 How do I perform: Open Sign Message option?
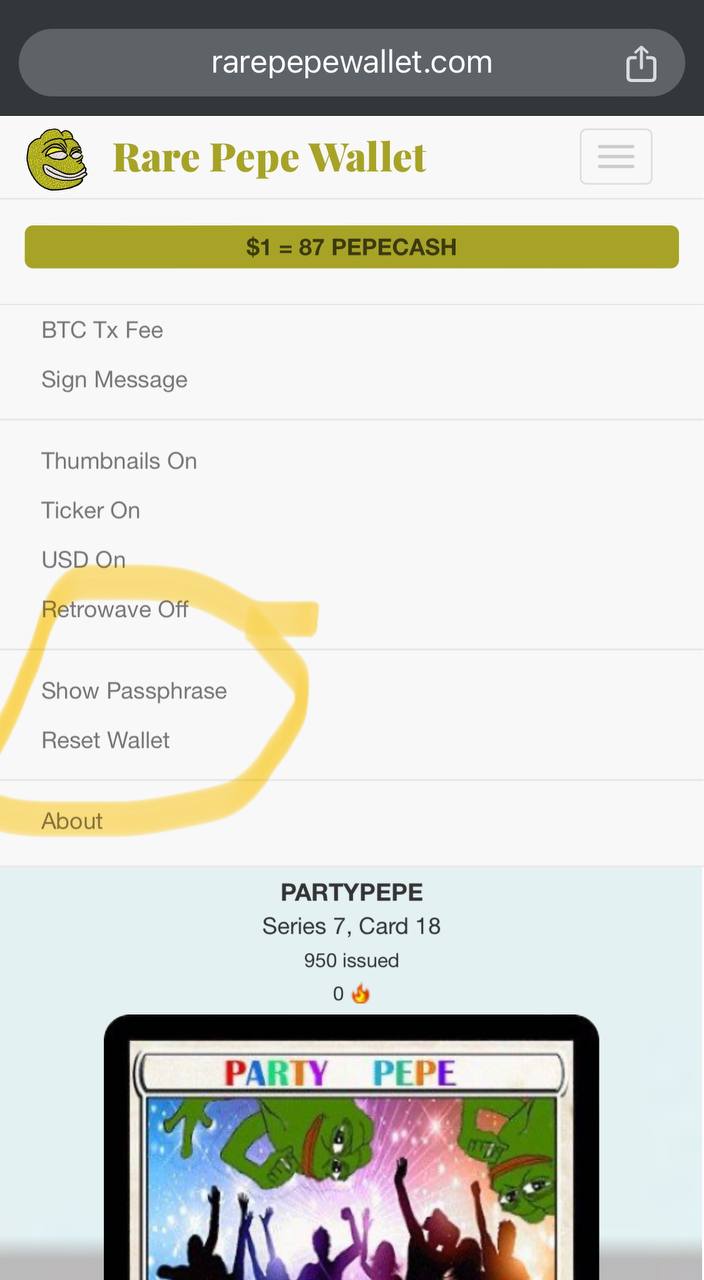[114, 380]
